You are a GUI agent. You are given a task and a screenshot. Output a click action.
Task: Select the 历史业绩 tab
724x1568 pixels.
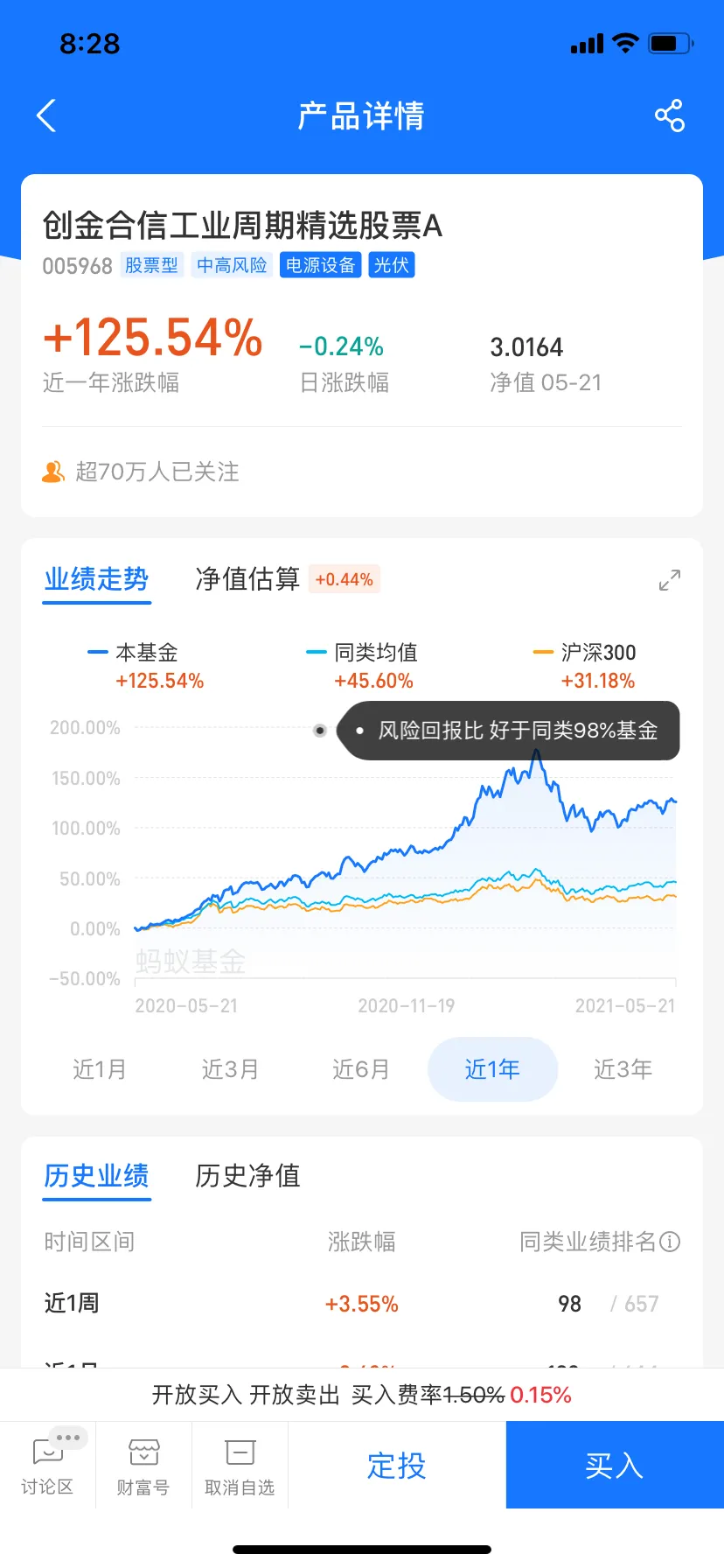(97, 1176)
